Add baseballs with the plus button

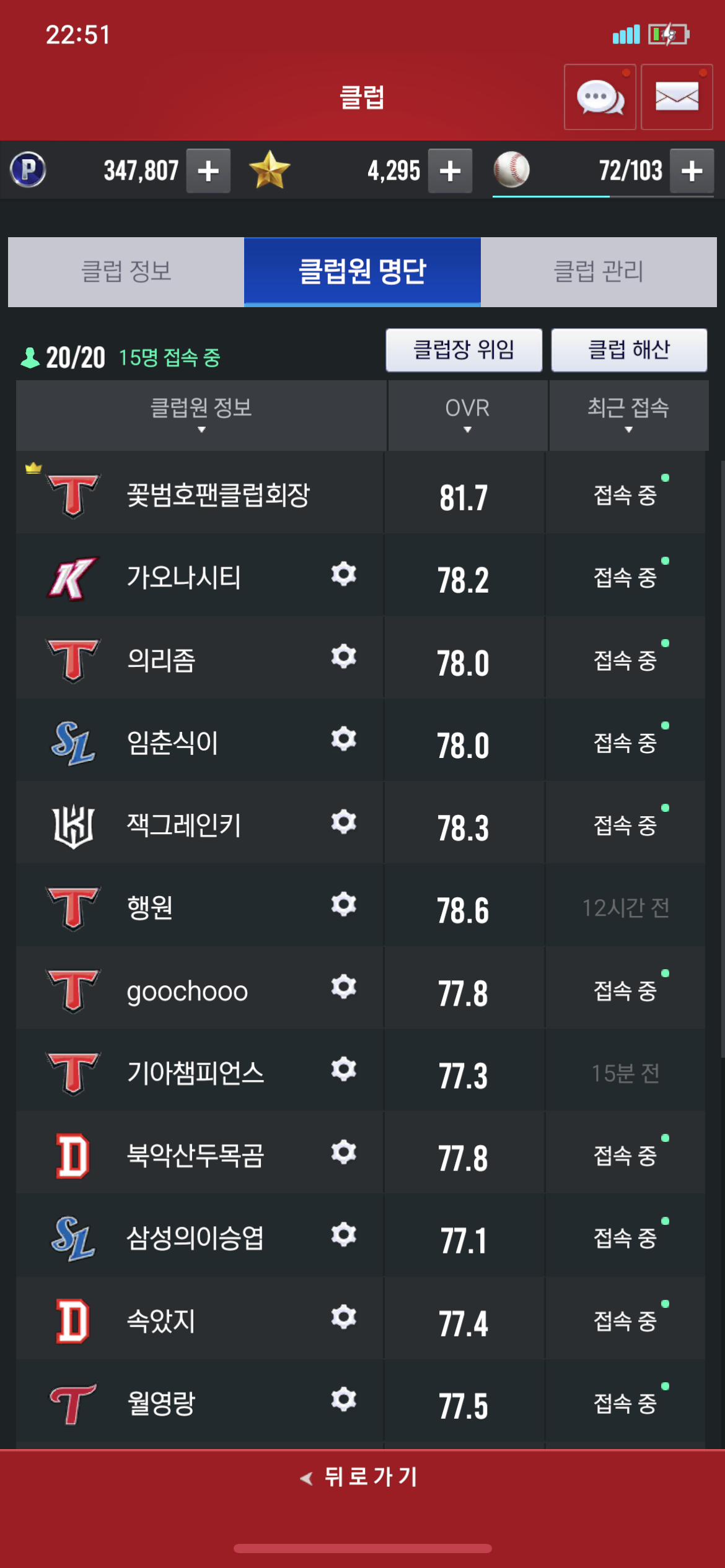tap(692, 171)
